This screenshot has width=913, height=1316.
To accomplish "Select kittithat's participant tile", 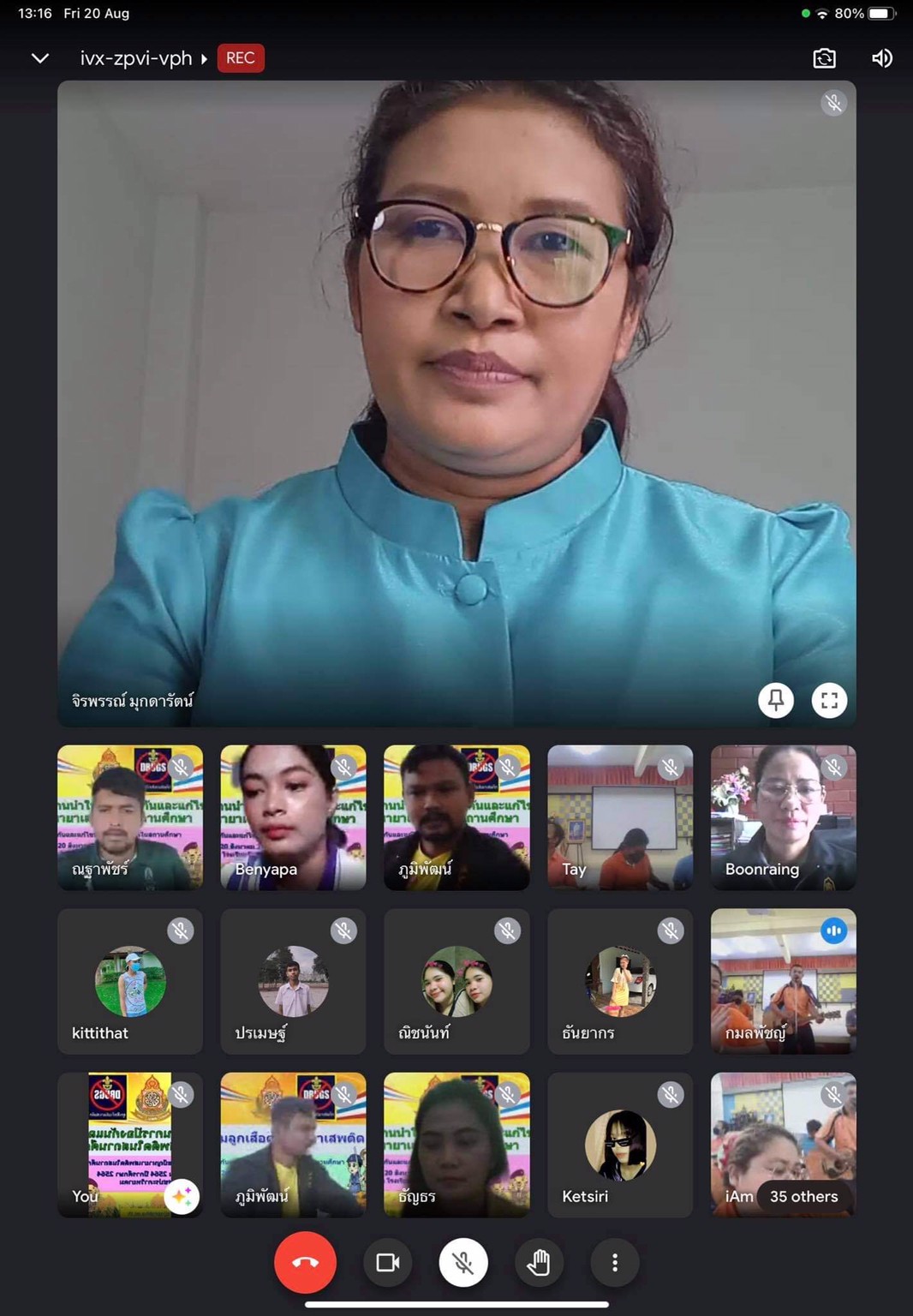I will (x=130, y=981).
